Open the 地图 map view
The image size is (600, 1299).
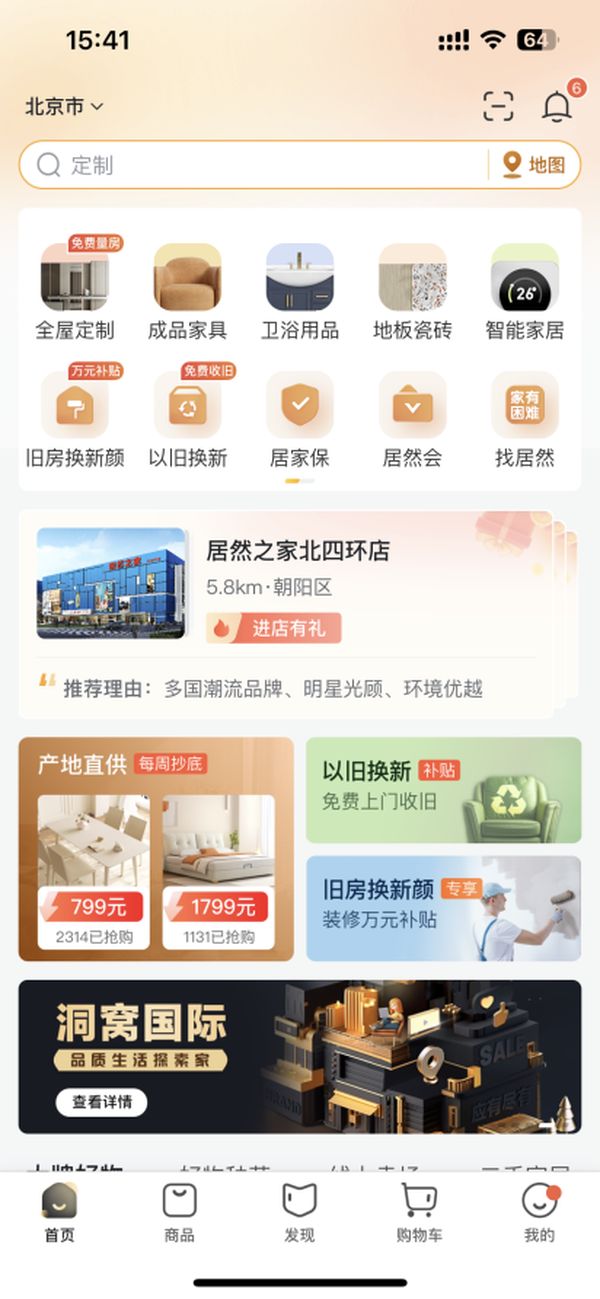(535, 165)
